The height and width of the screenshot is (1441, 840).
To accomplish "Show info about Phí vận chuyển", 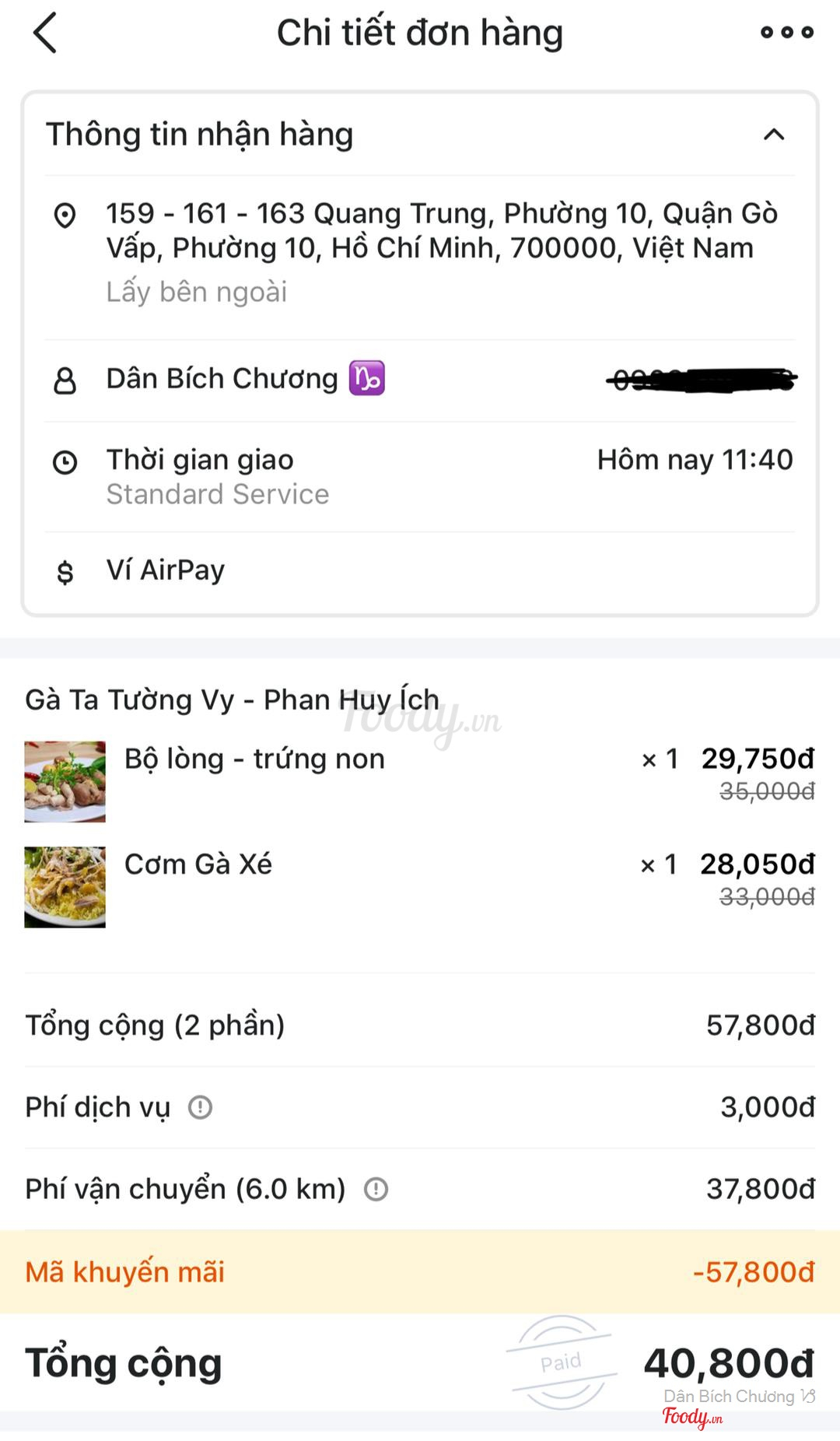I will point(376,1189).
